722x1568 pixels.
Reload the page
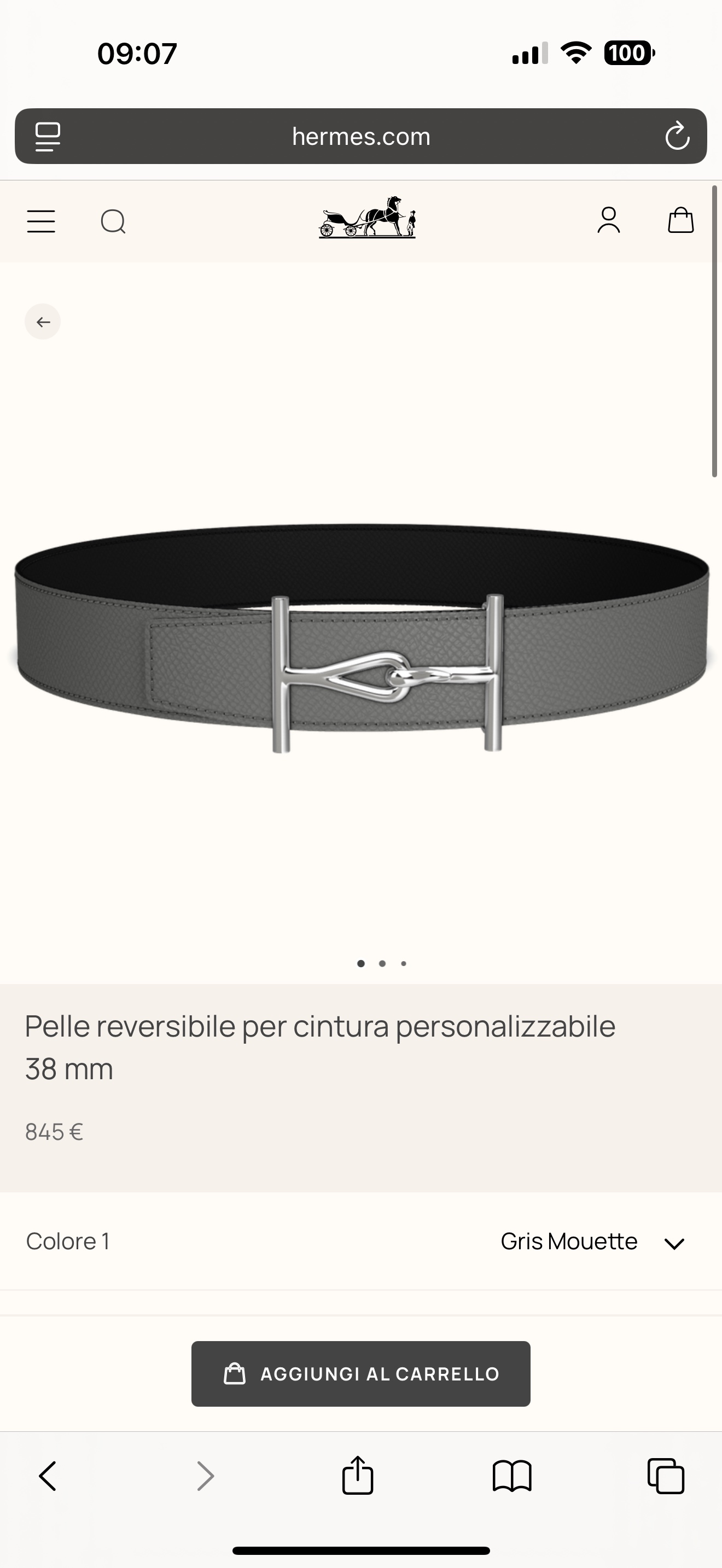[677, 136]
